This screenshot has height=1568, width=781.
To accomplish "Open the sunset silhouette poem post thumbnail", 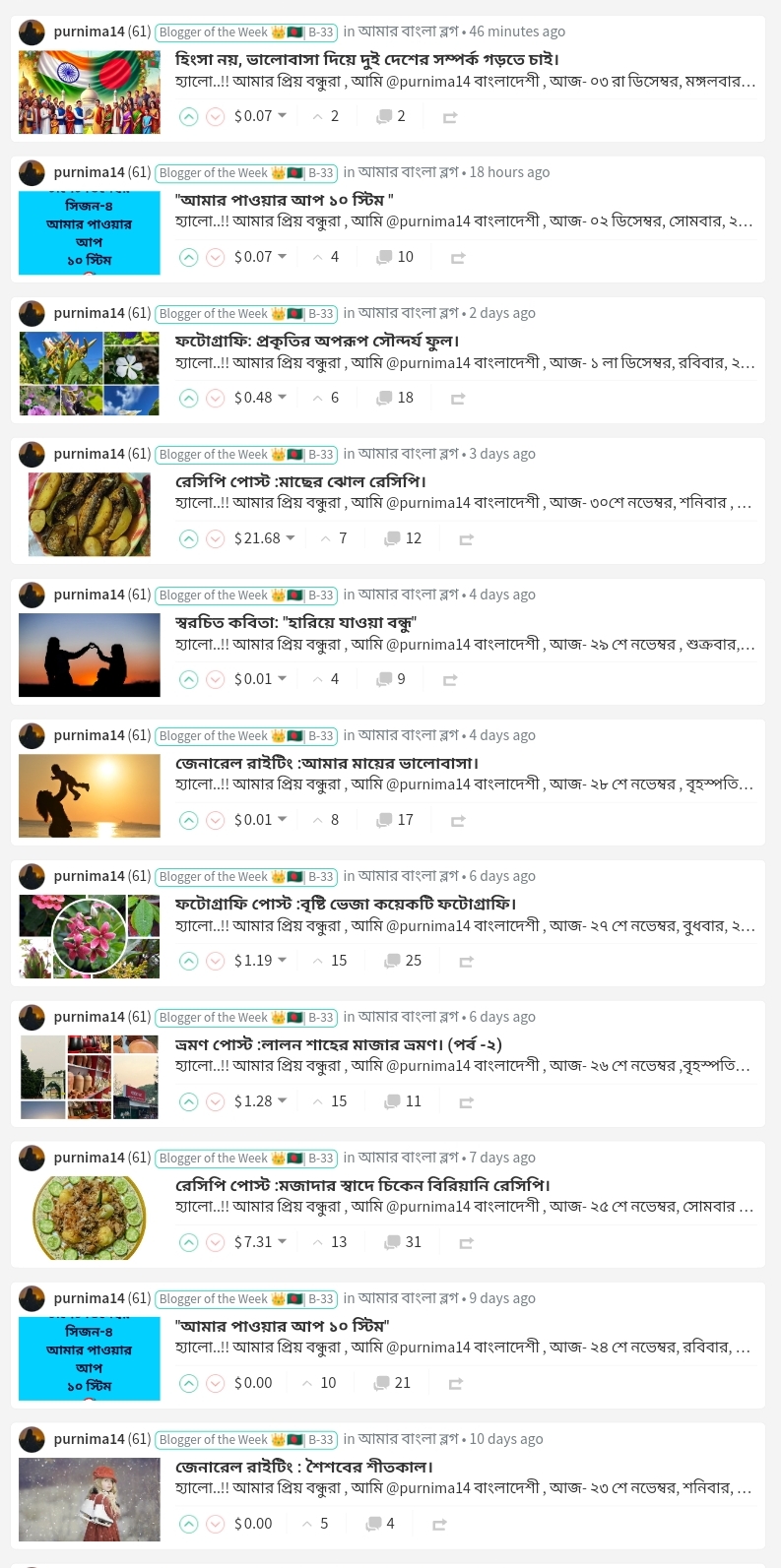I will pos(89,655).
